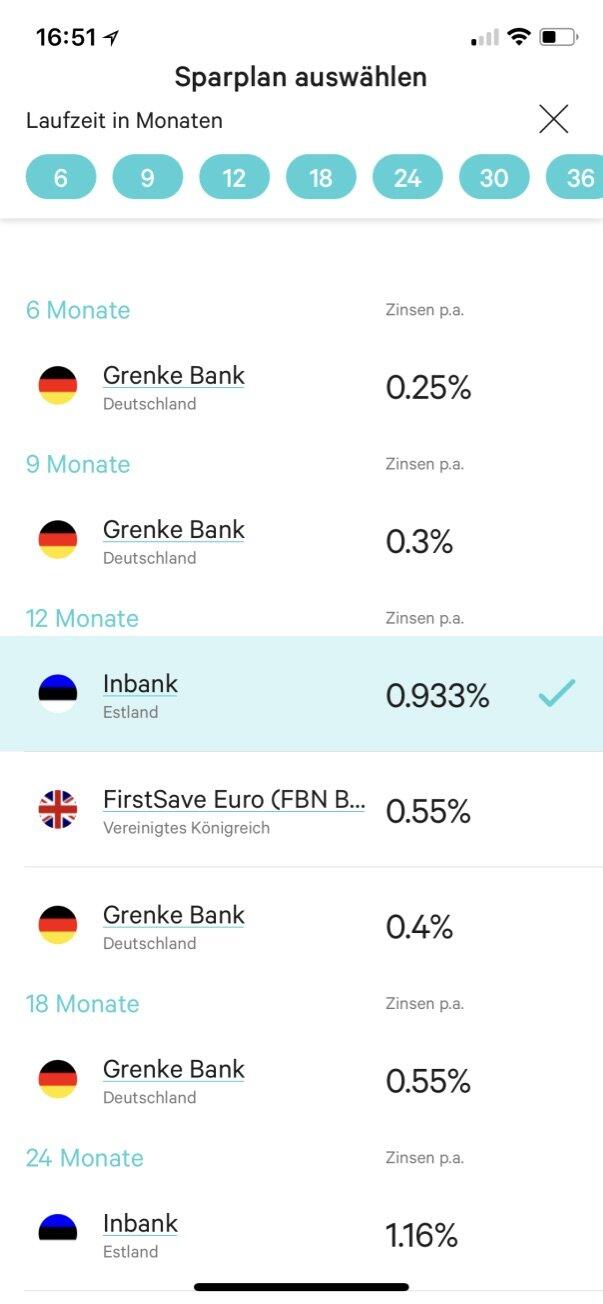Close the Sparplan auswählen screen
This screenshot has width=603, height=1304.
click(x=553, y=119)
